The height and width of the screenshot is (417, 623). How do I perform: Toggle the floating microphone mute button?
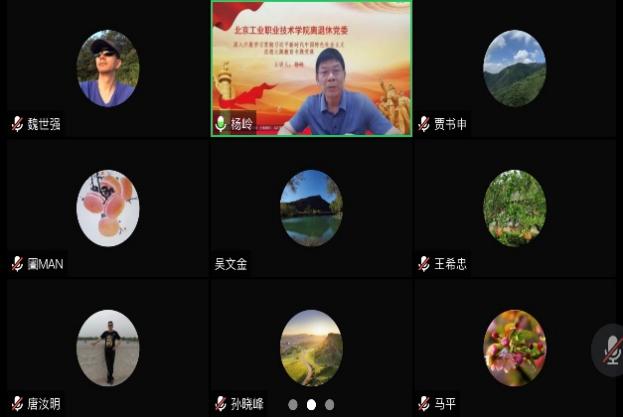pyautogui.click(x=610, y=350)
